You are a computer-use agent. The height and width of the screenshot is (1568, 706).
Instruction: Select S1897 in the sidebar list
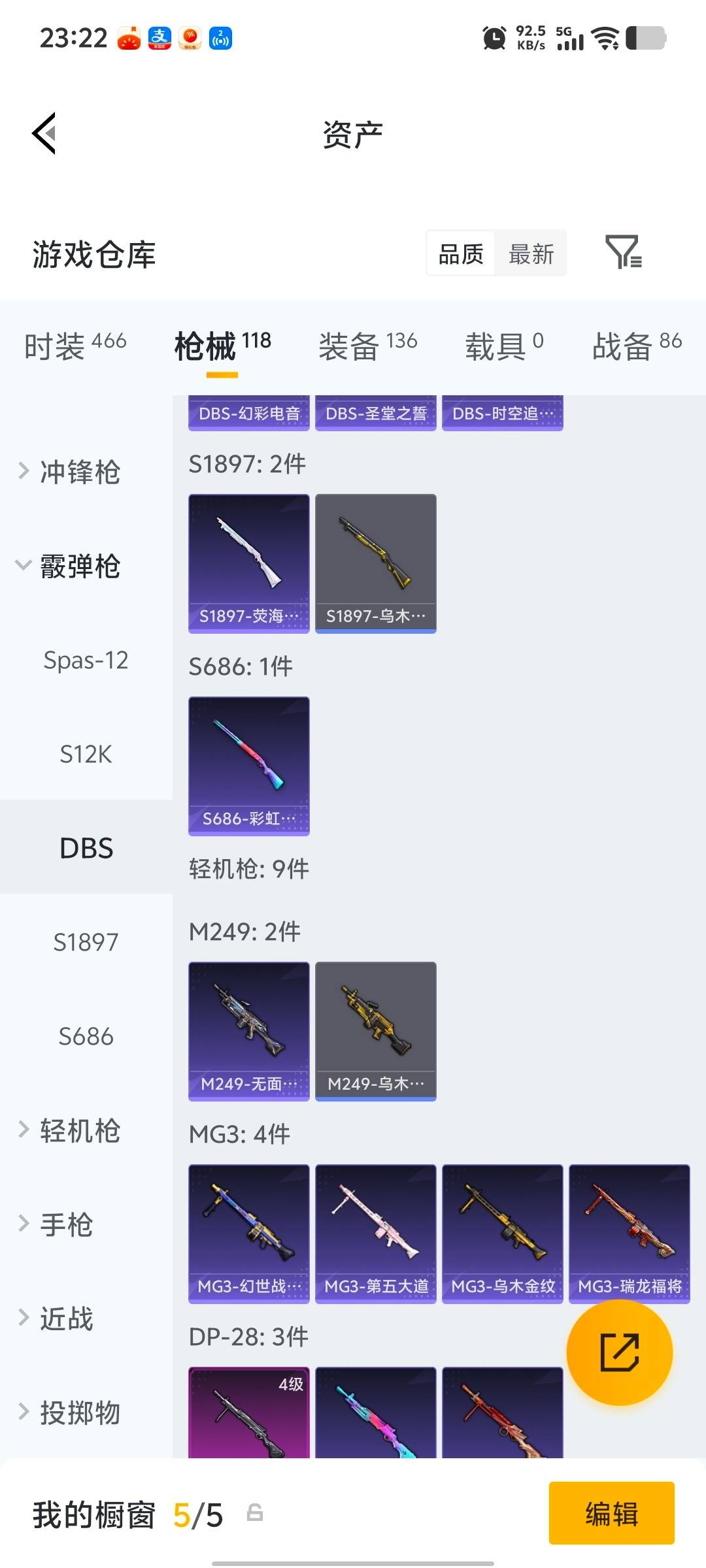(86, 941)
